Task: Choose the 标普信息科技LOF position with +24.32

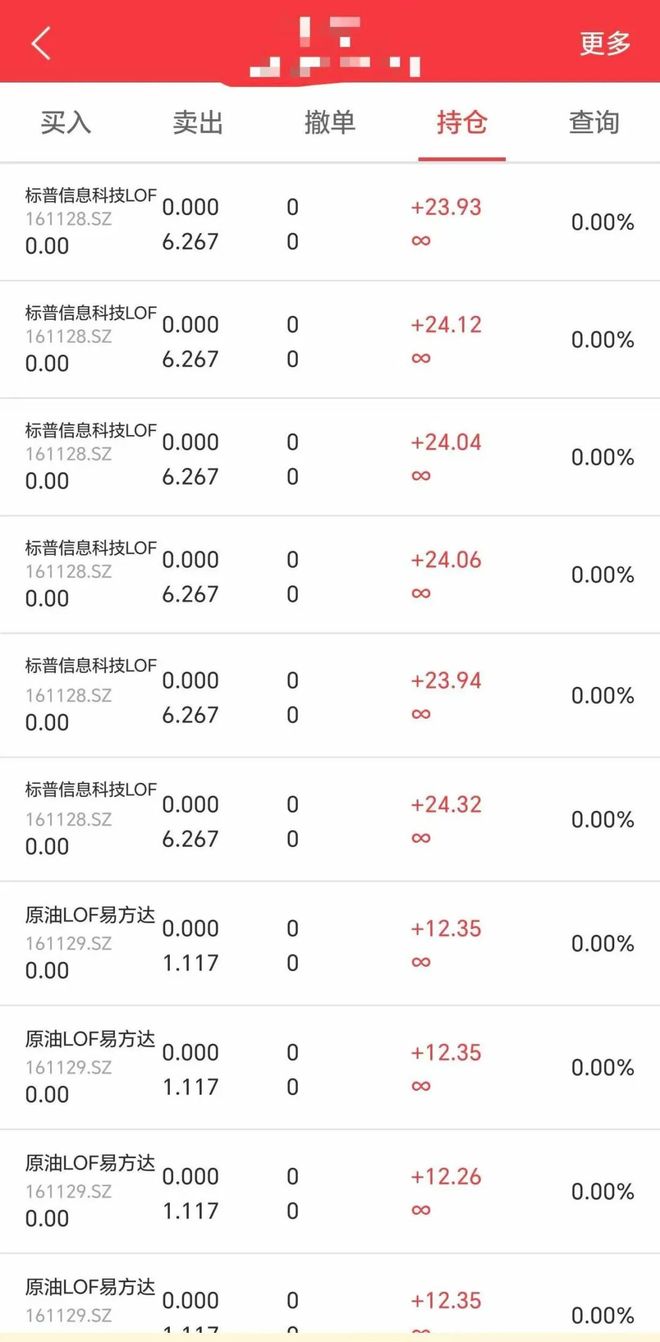Action: click(x=330, y=820)
